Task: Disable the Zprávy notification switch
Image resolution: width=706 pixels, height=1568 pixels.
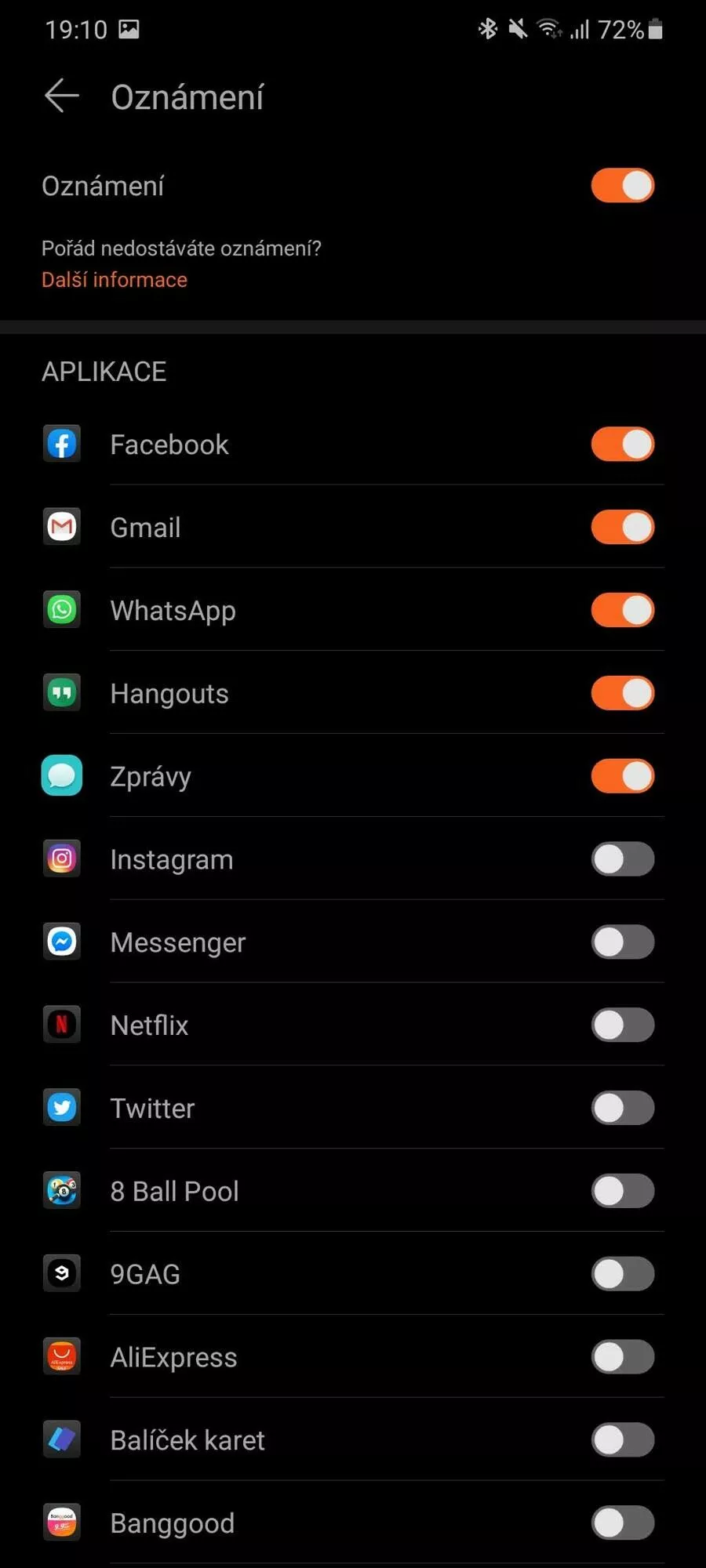Action: point(623,777)
